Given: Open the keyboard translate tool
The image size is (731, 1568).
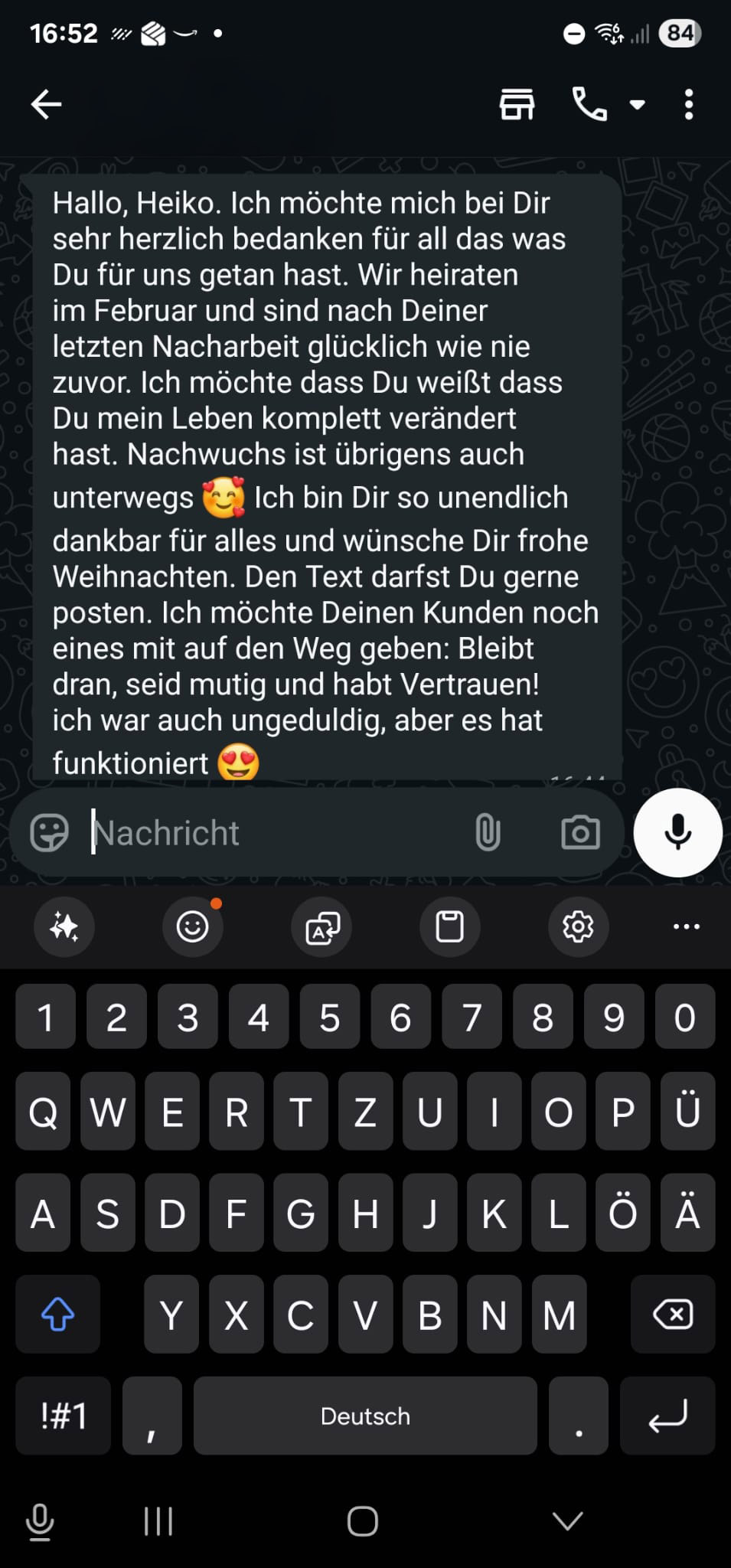Looking at the screenshot, I should [321, 927].
